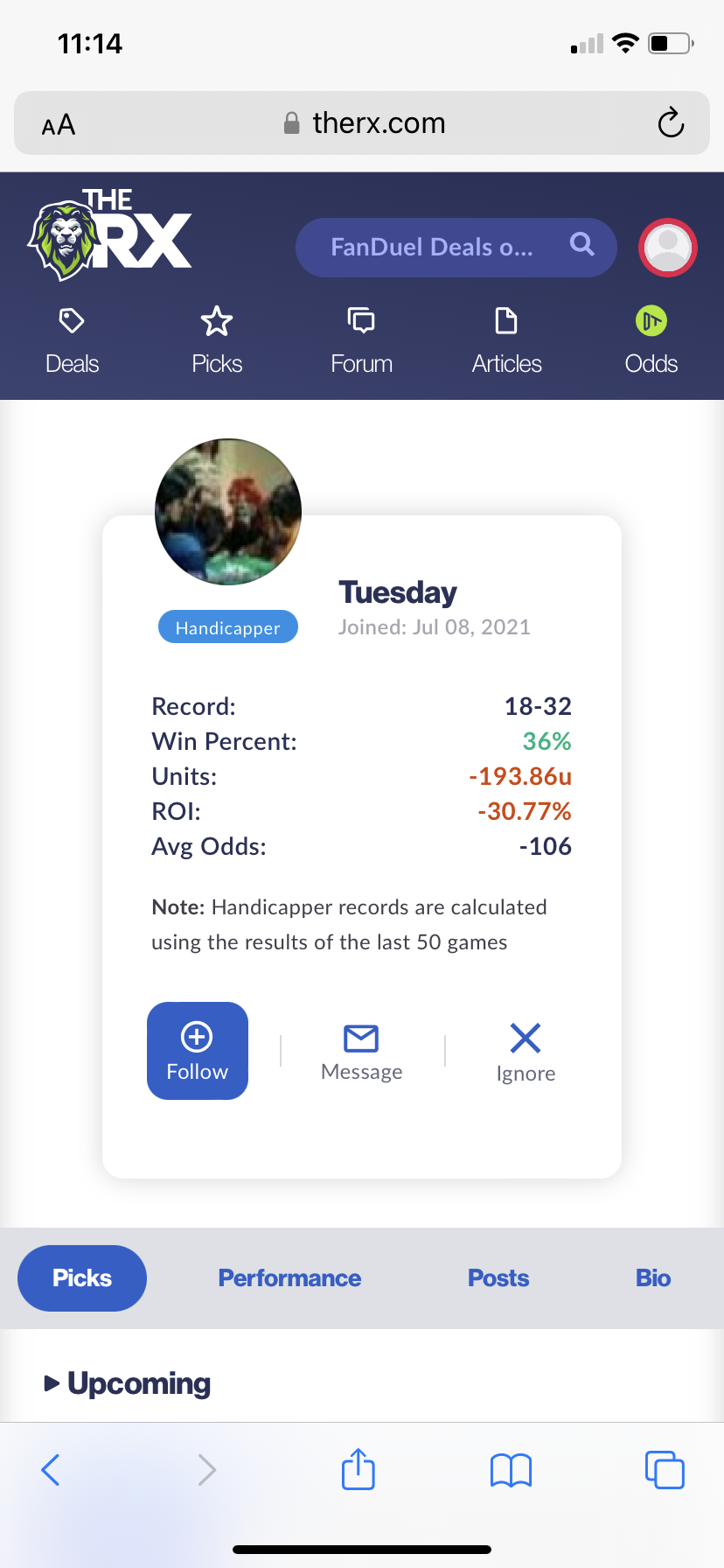Open the Bio tab
724x1568 pixels.
pos(653,1278)
